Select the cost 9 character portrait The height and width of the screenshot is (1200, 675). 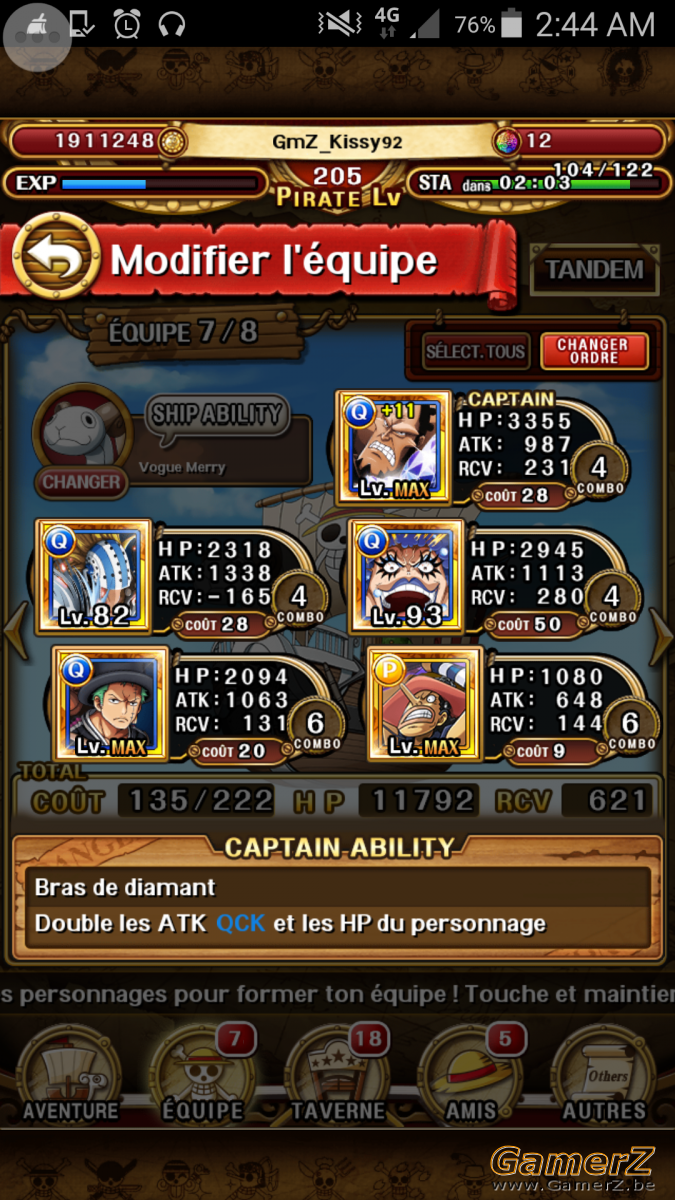pyautogui.click(x=425, y=704)
